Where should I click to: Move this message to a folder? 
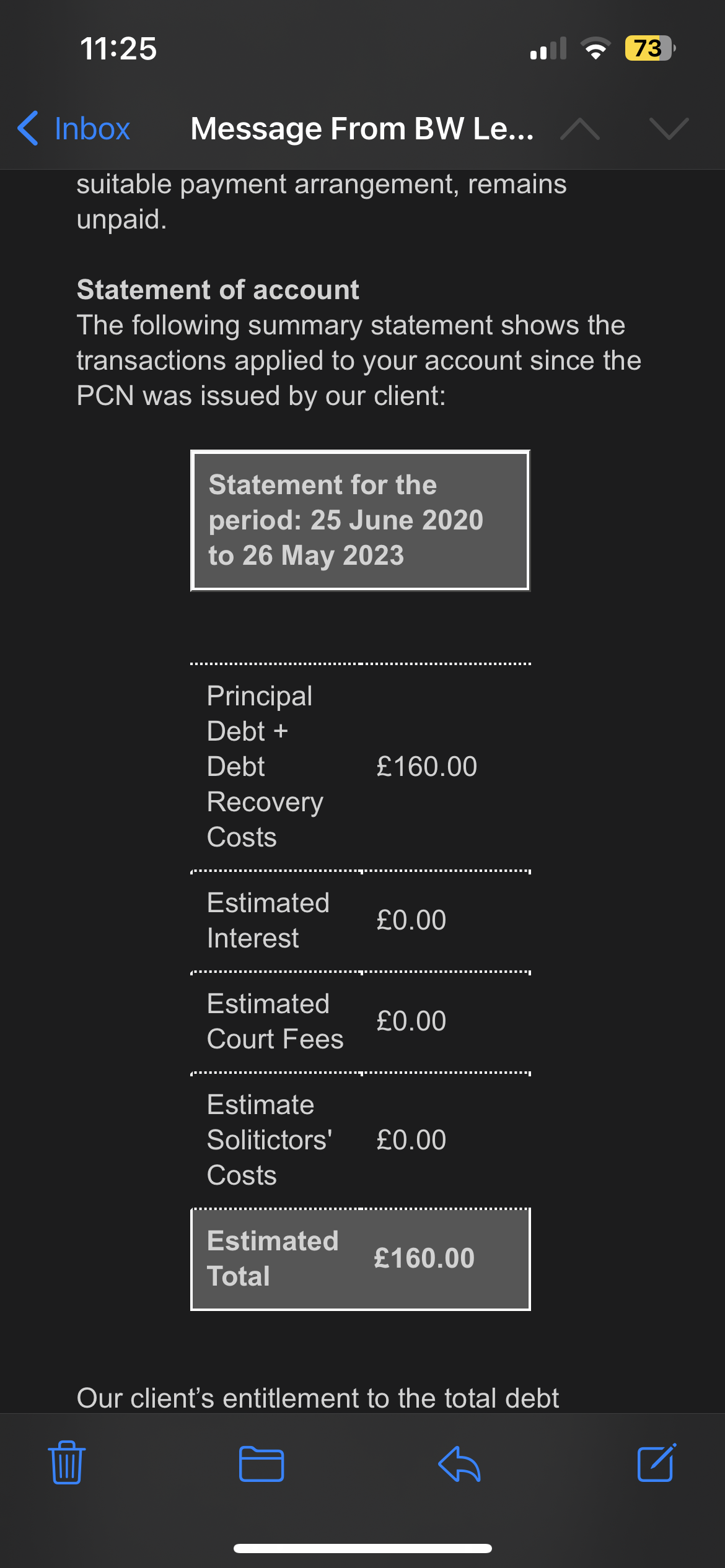(x=261, y=1464)
